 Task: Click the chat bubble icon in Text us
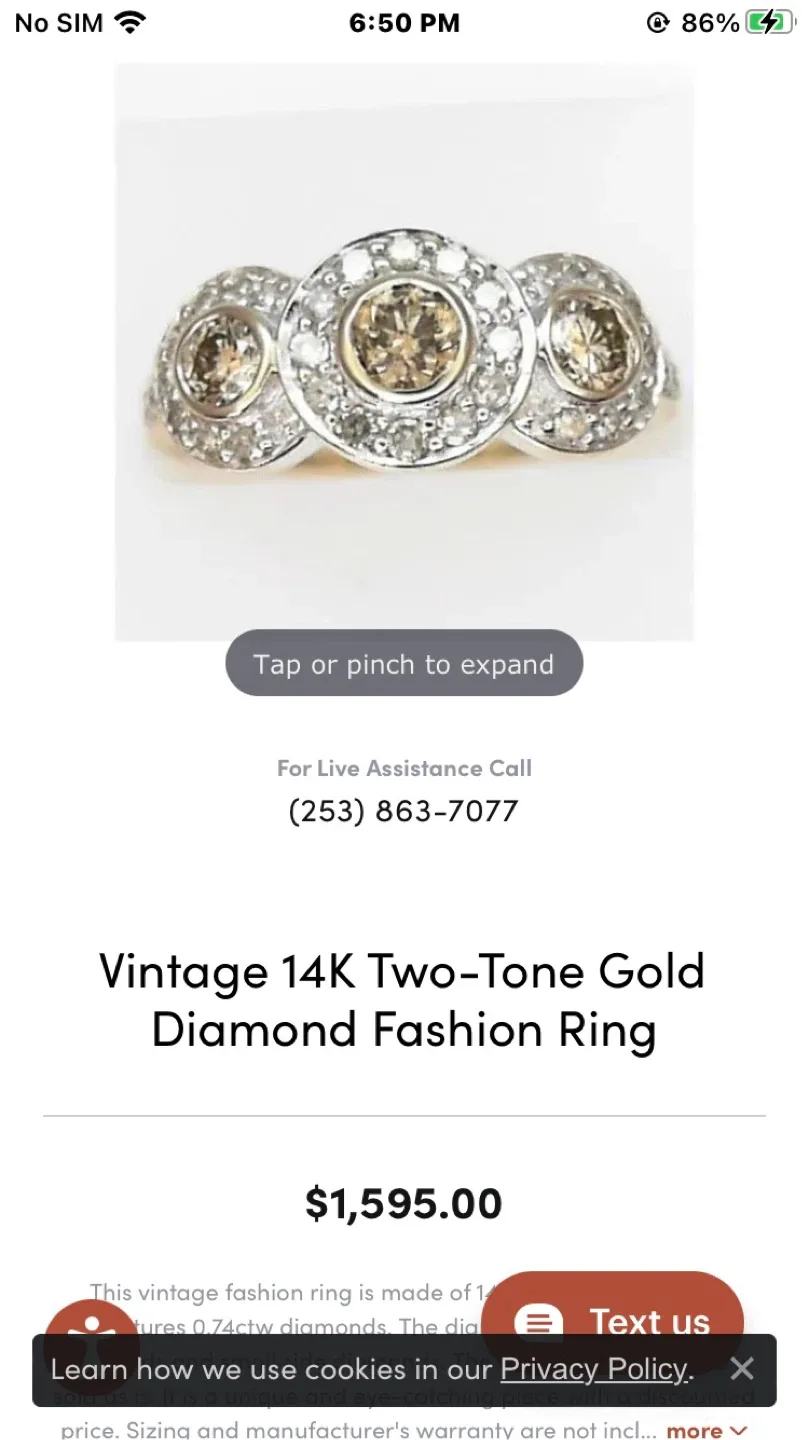coord(538,1322)
